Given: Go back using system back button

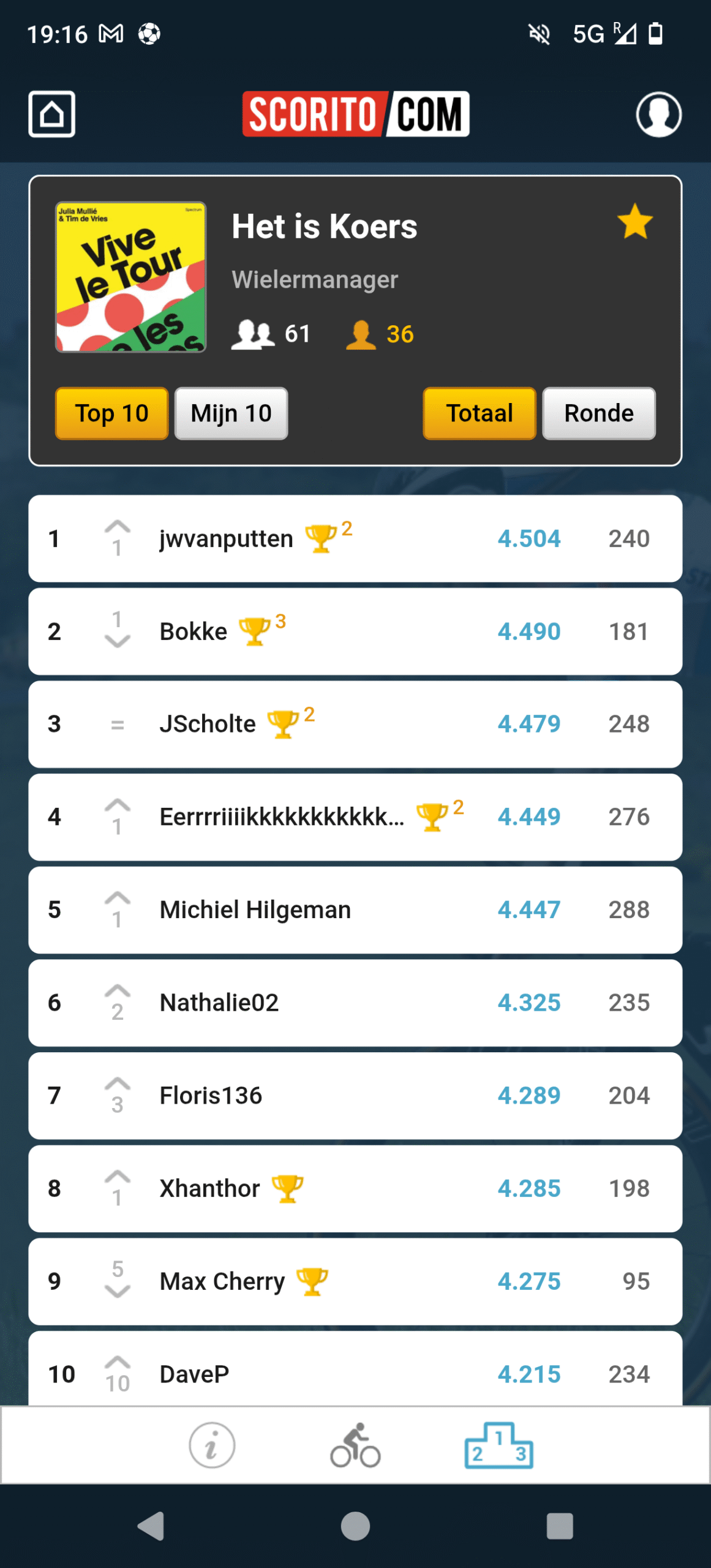Looking at the screenshot, I should click(x=151, y=1526).
